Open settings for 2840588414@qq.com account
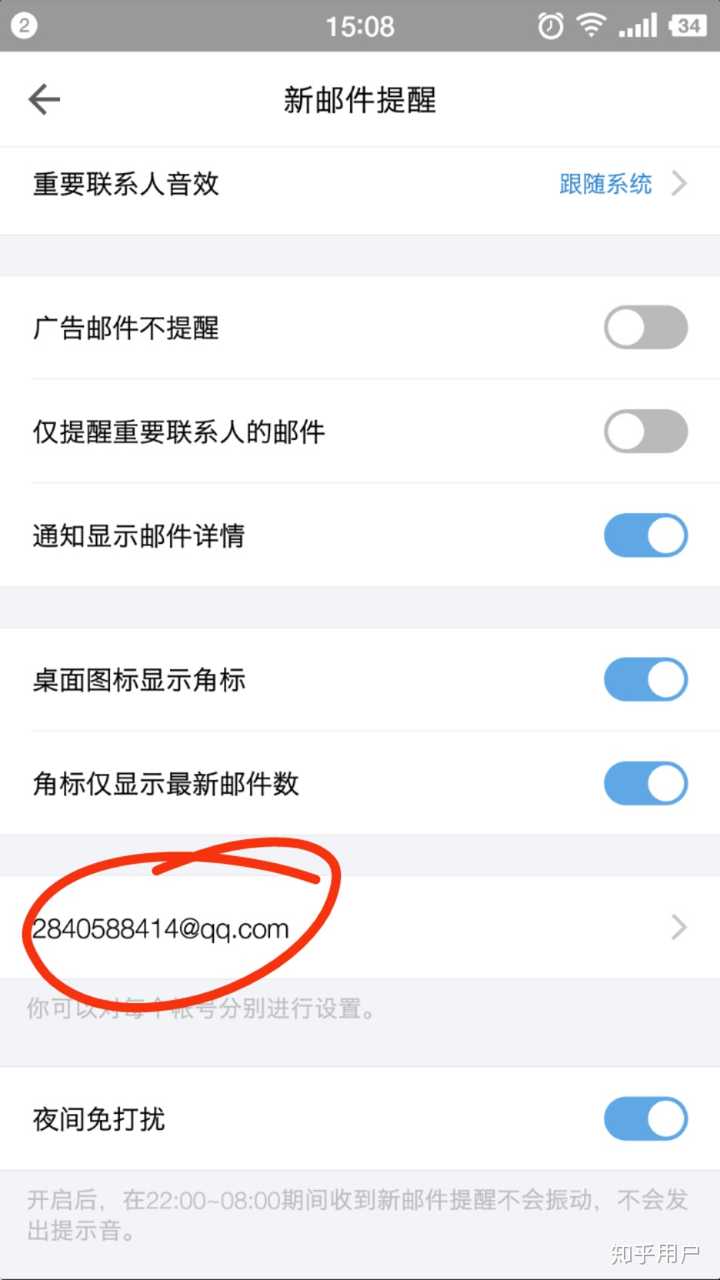Image resolution: width=720 pixels, height=1280 pixels. 360,928
